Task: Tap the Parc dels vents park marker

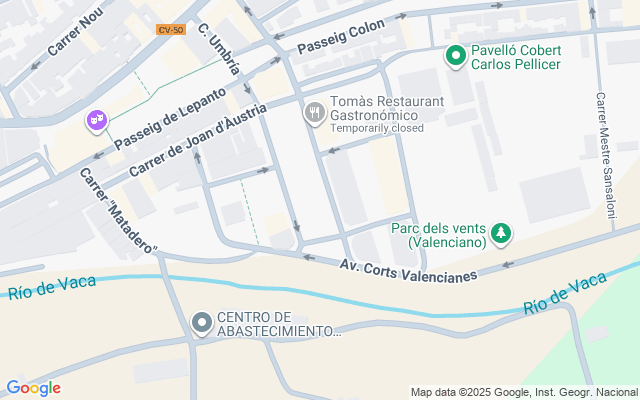Action: (501, 234)
